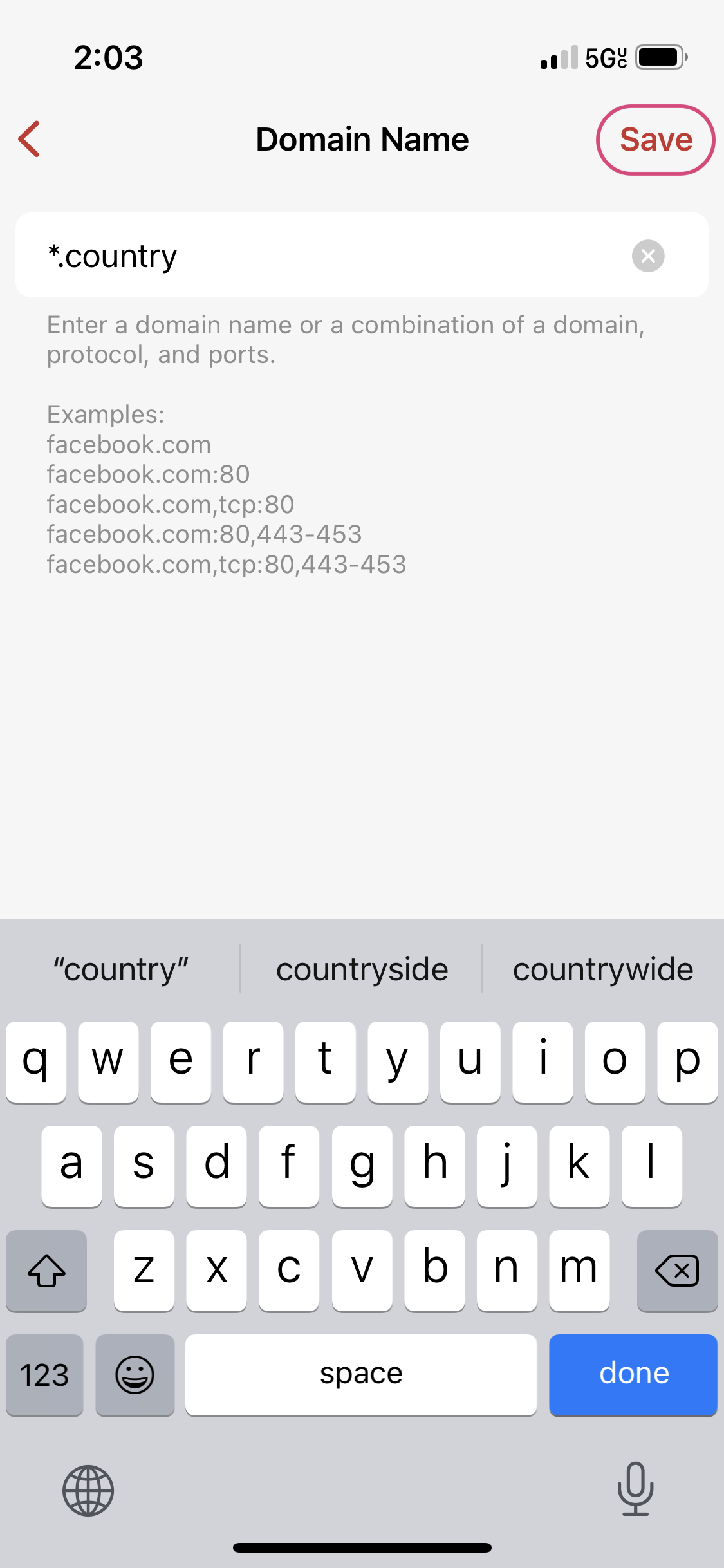
Task: Save the domain name entry
Action: [x=655, y=140]
